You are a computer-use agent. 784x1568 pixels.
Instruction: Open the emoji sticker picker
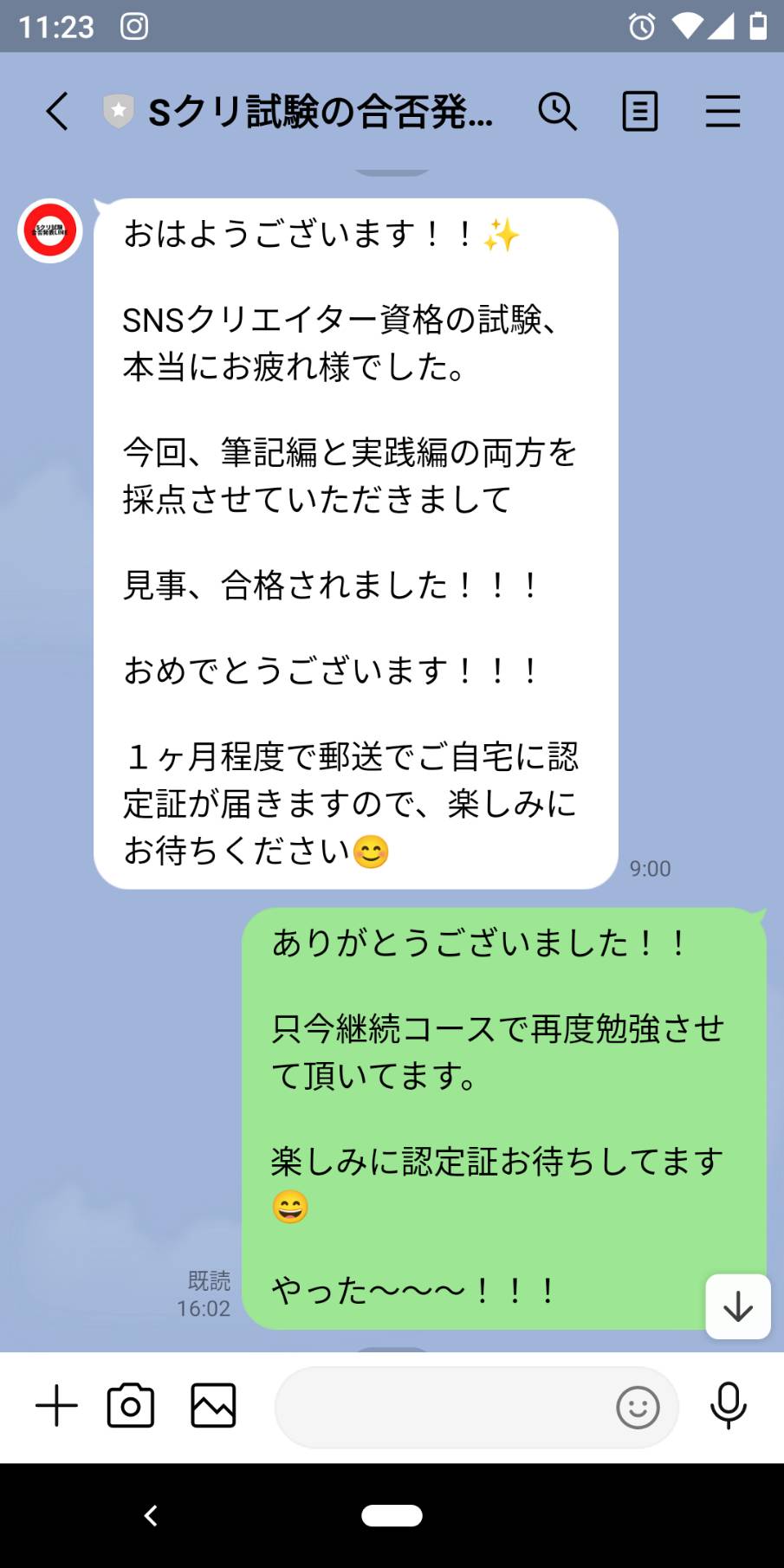[x=638, y=1408]
